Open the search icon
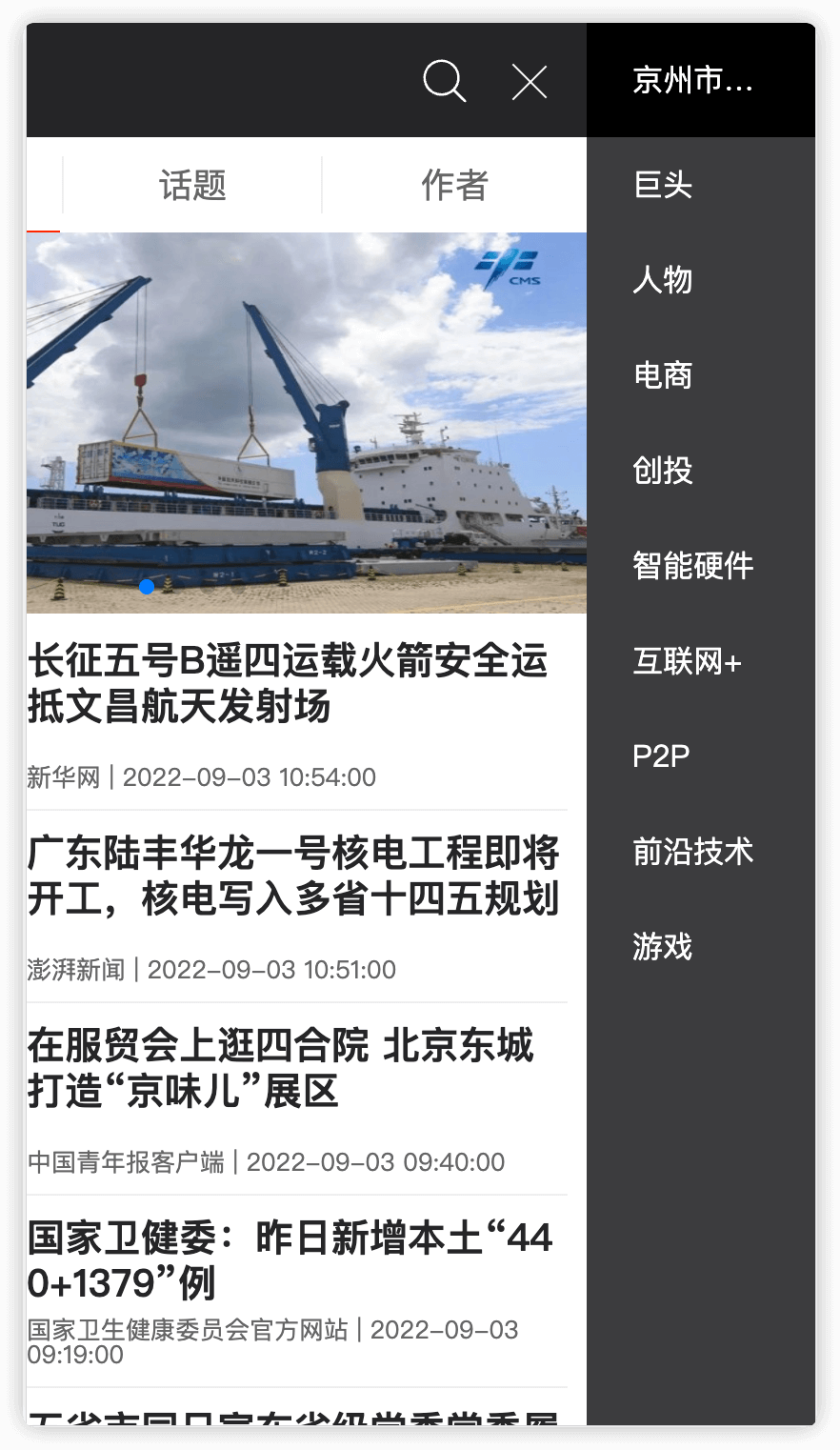Image resolution: width=840 pixels, height=1450 pixels. point(444,81)
